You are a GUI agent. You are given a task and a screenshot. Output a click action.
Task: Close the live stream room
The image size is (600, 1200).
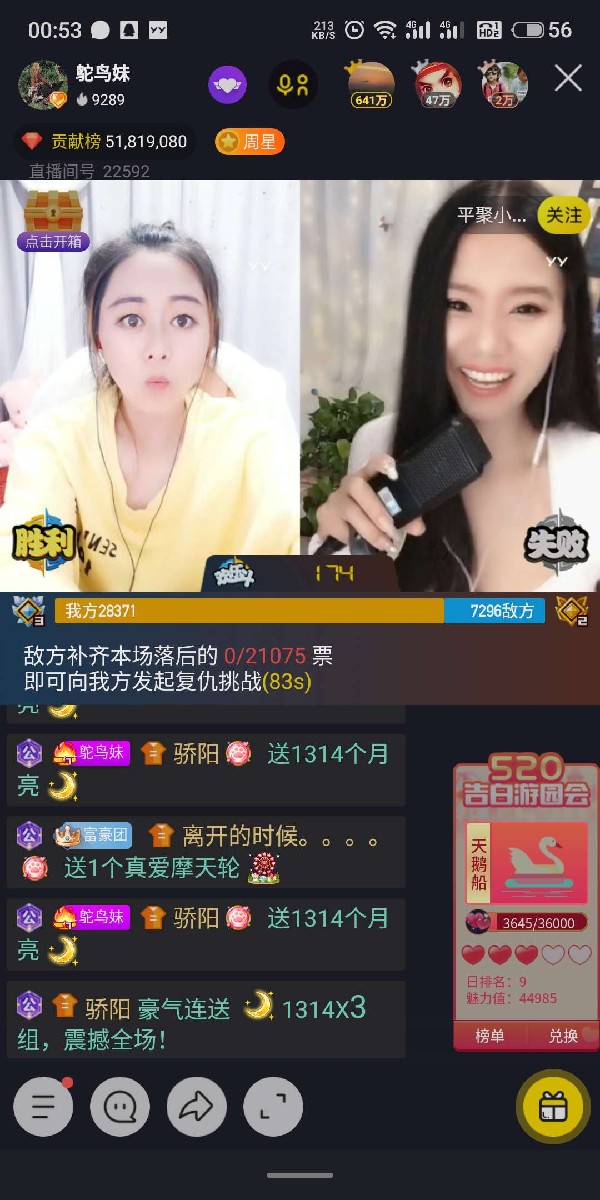(x=568, y=79)
